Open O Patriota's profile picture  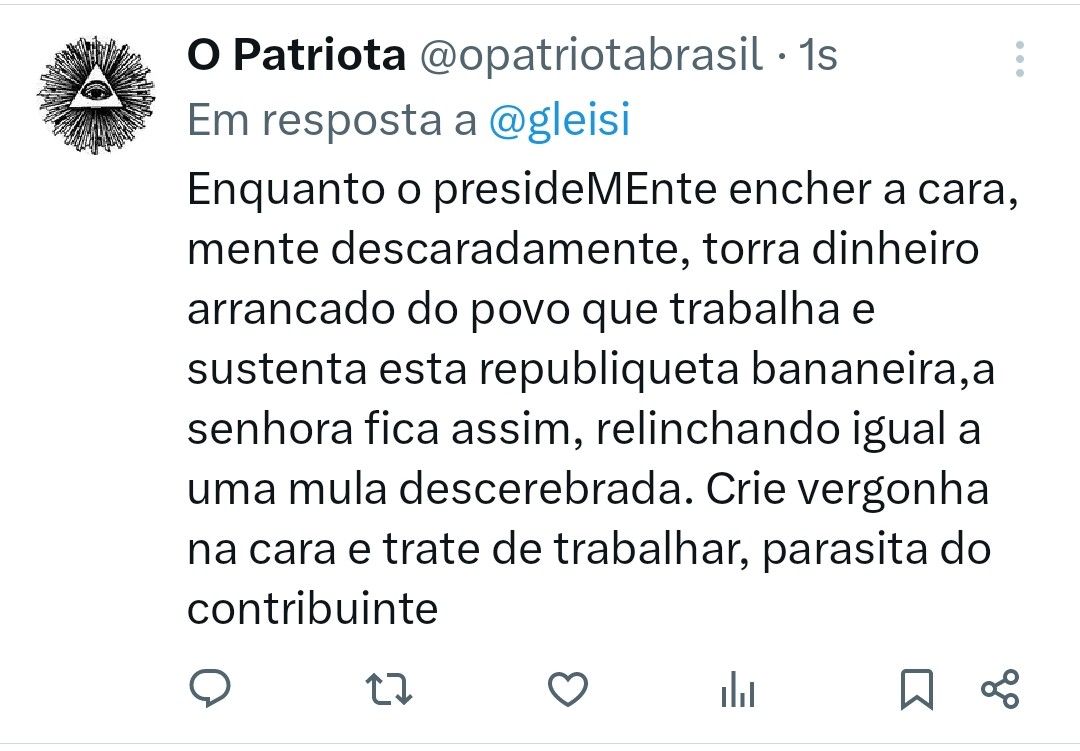pos(96,95)
